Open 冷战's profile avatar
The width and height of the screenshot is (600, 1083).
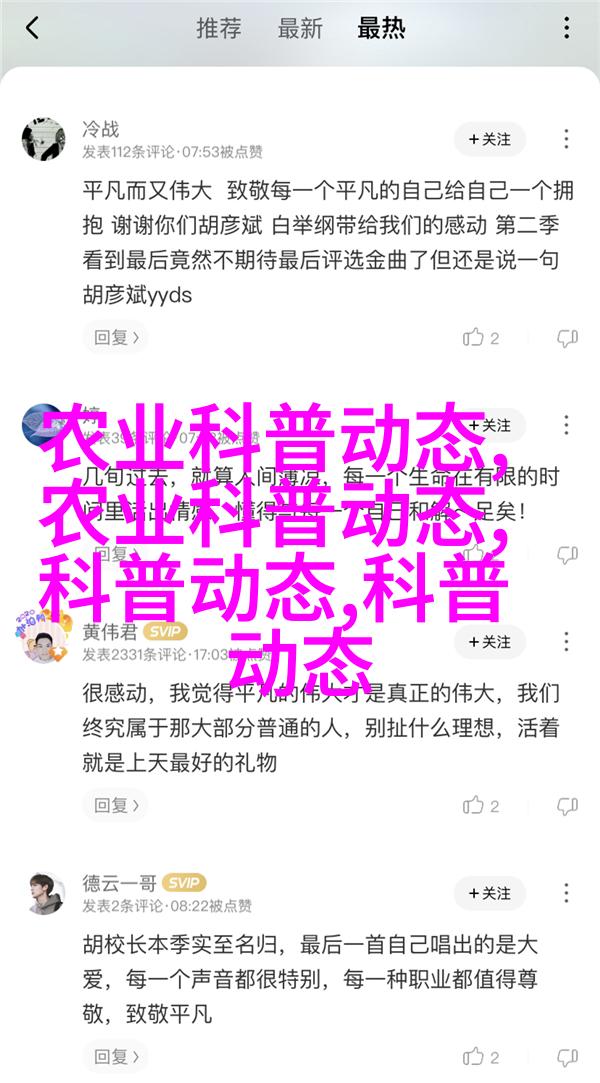coord(43,139)
